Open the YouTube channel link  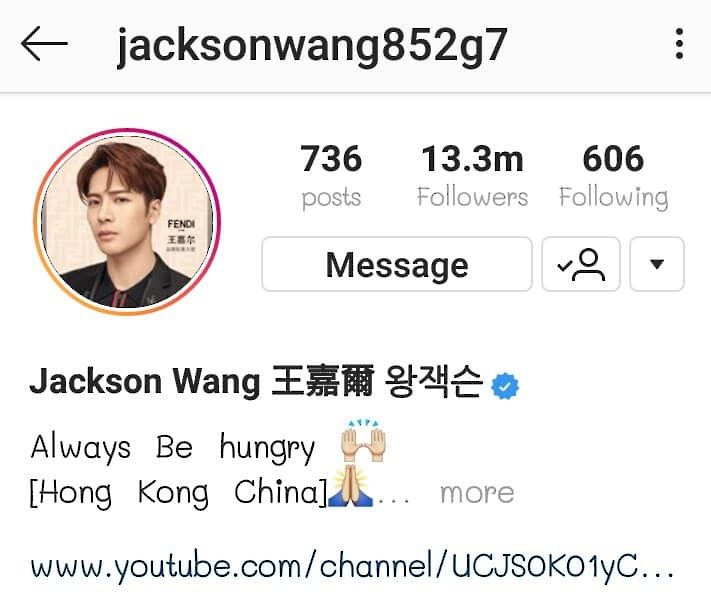pos(352,567)
